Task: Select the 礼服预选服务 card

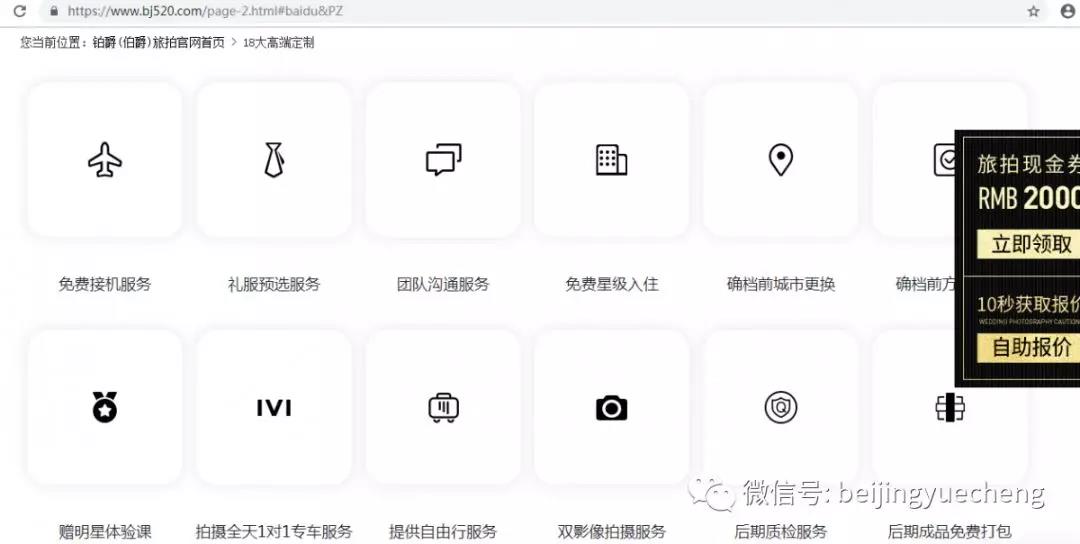Action: tap(274, 160)
